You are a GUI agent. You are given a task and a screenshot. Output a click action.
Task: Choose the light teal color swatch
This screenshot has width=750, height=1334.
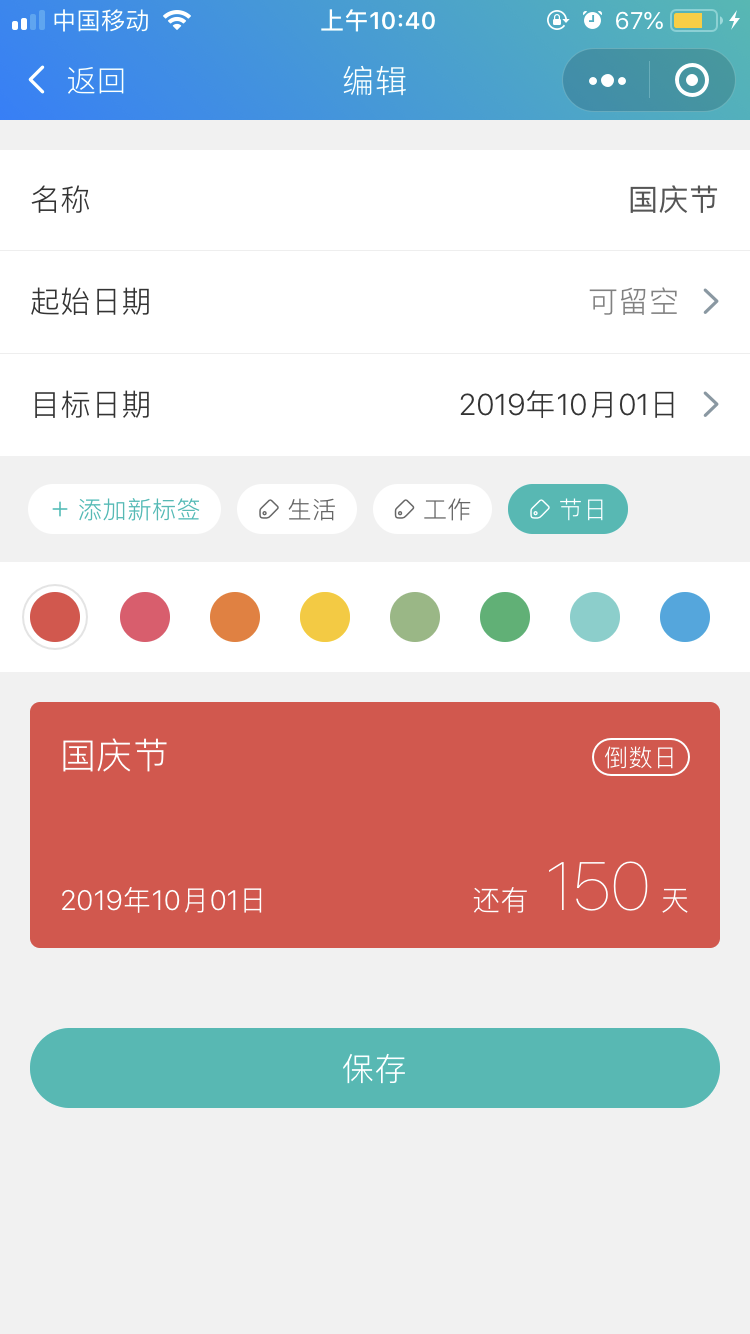tap(595, 617)
